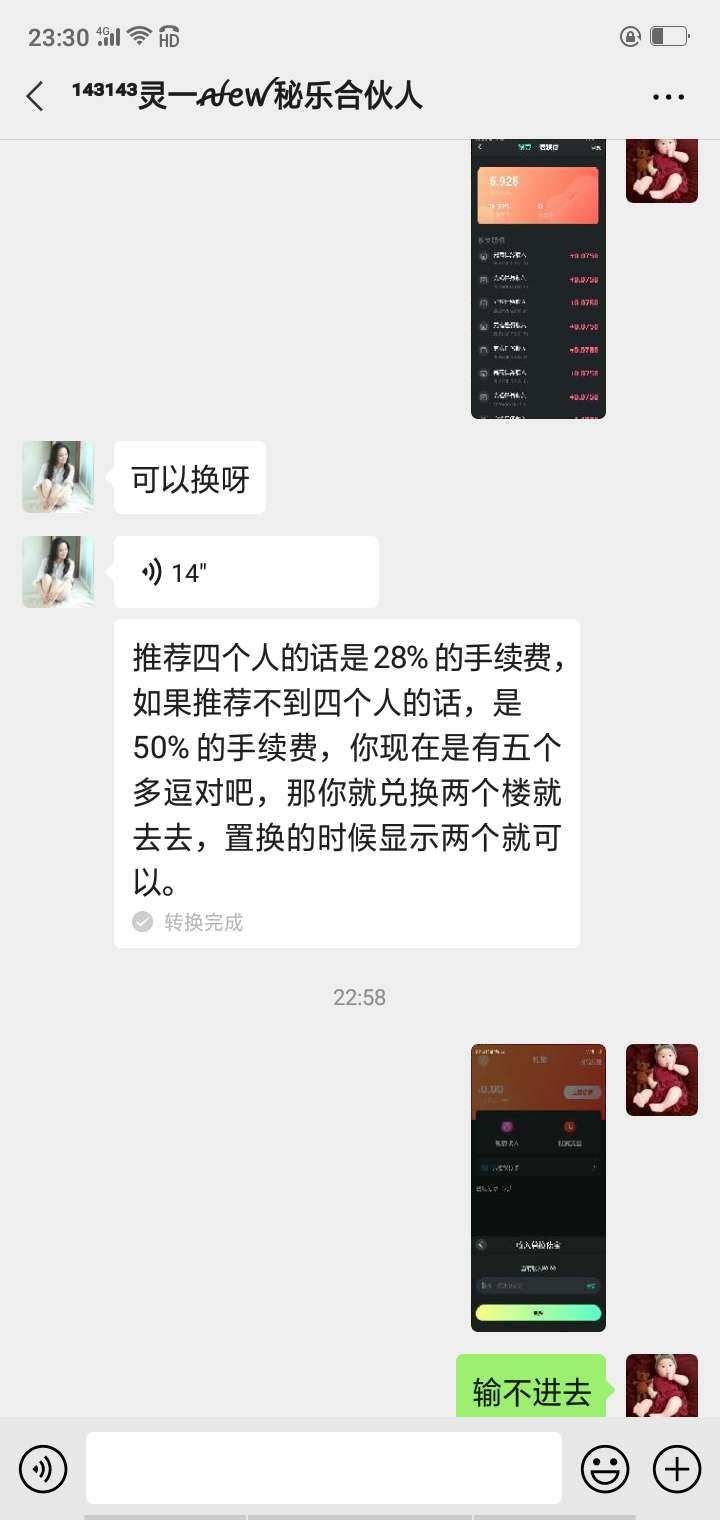
Task: Open the woman's profile beside 可以换呀
Action: pyautogui.click(x=58, y=477)
